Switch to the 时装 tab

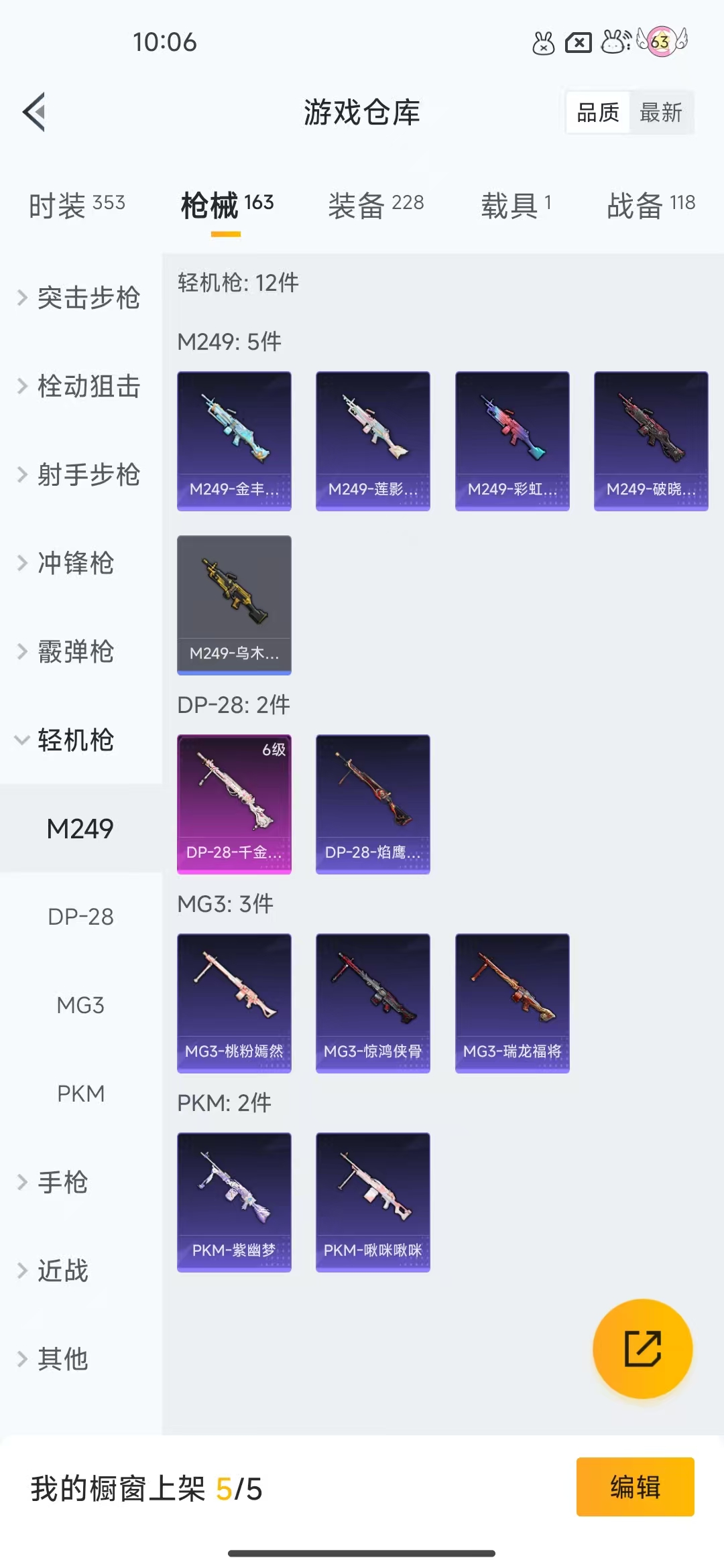point(77,205)
